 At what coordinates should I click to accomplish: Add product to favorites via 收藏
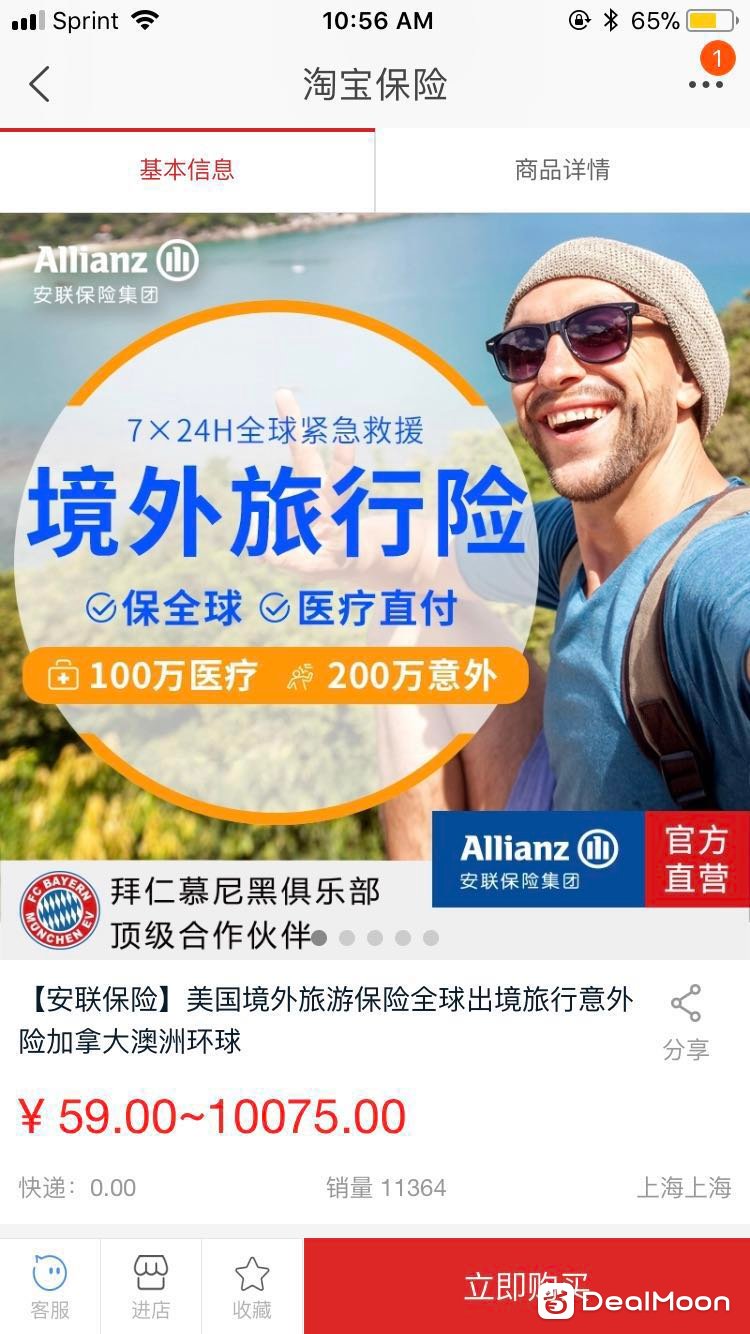tap(252, 1287)
